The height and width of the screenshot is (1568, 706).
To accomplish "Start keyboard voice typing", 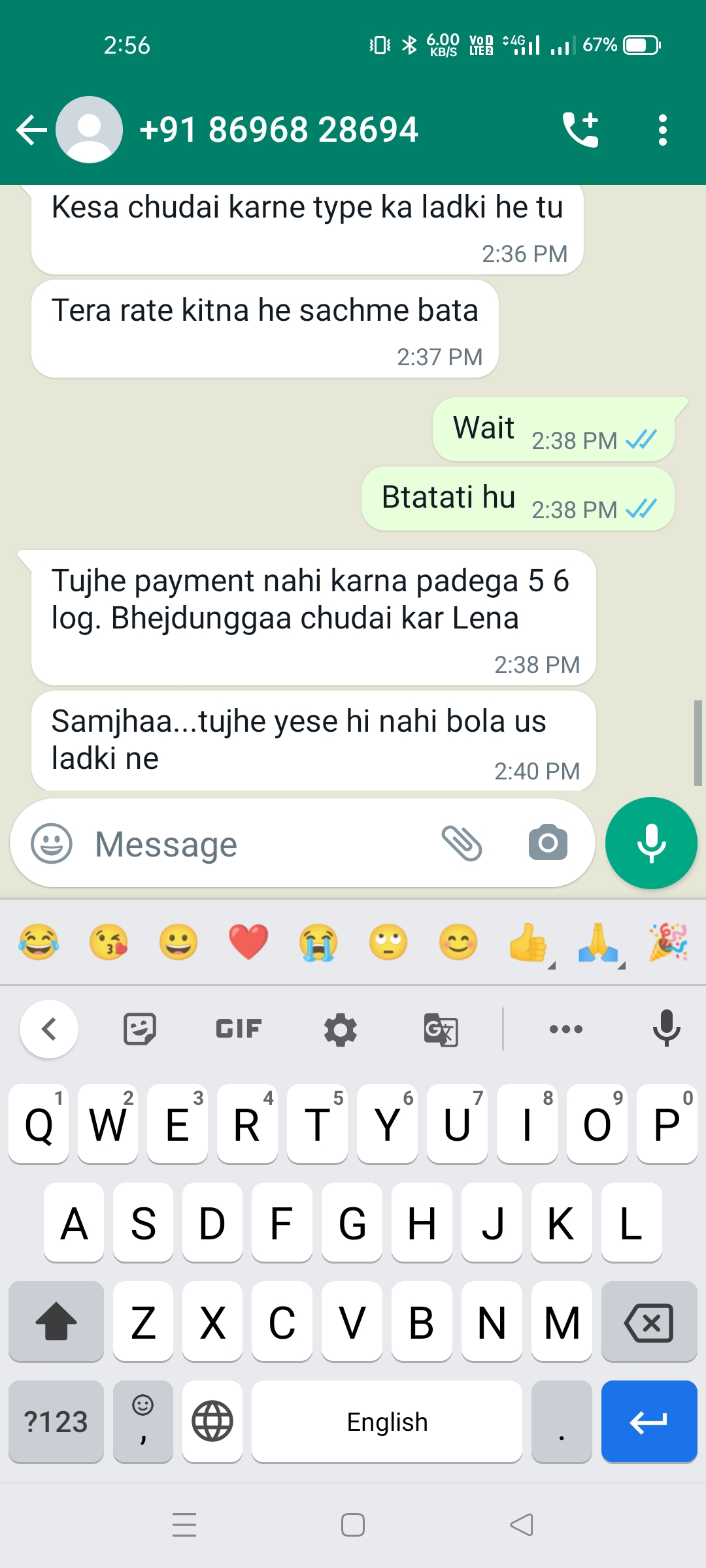I will coord(666,1028).
